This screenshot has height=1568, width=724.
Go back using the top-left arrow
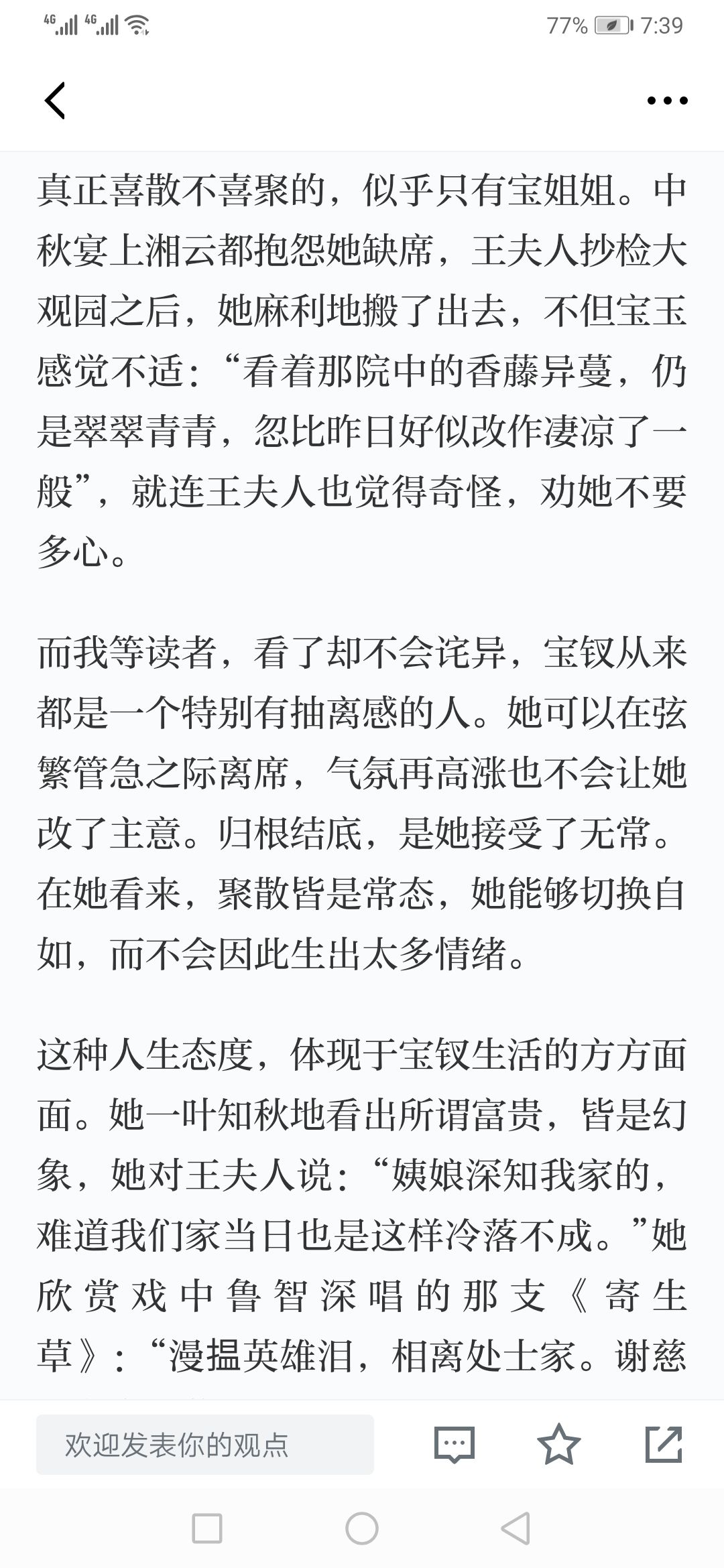click(55, 101)
